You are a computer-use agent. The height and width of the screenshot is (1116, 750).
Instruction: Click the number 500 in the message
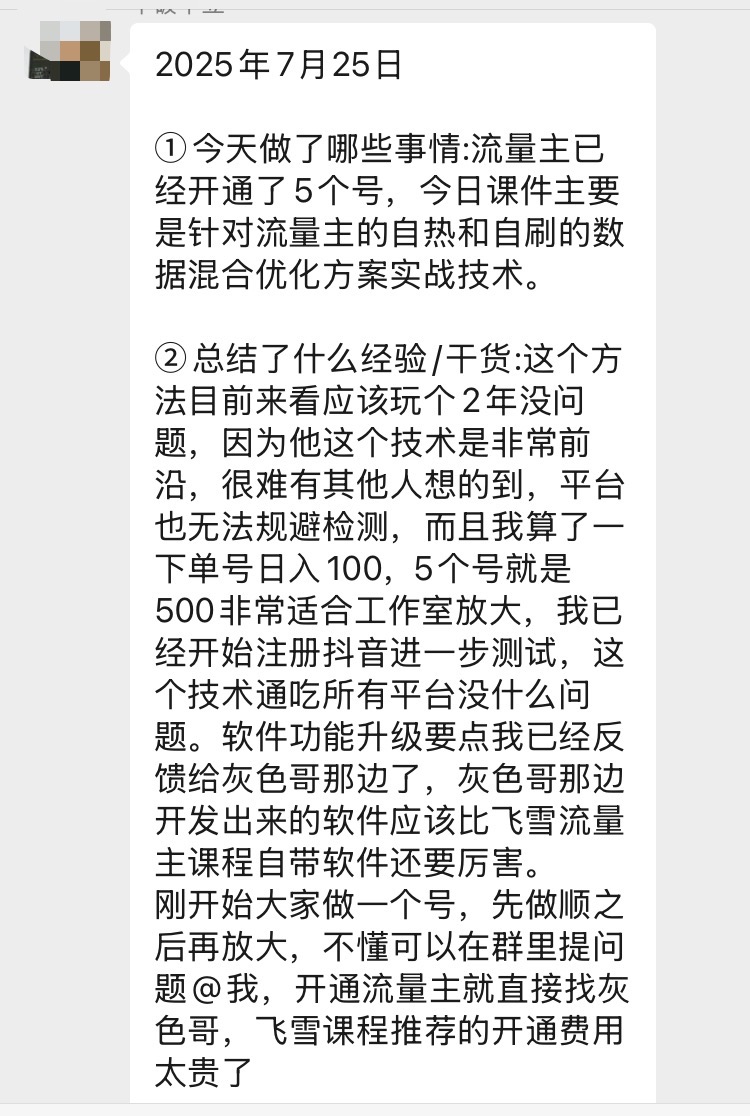(x=190, y=607)
